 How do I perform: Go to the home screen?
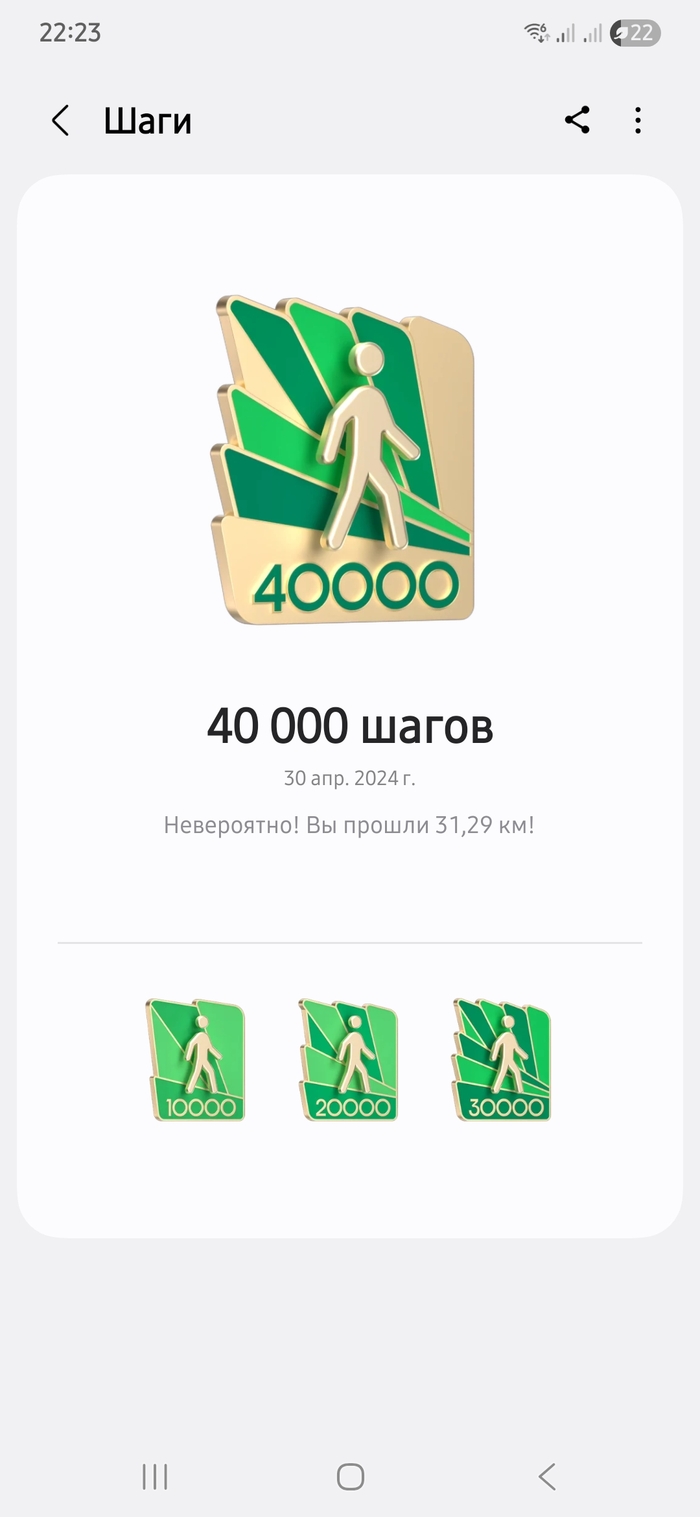point(350,1476)
